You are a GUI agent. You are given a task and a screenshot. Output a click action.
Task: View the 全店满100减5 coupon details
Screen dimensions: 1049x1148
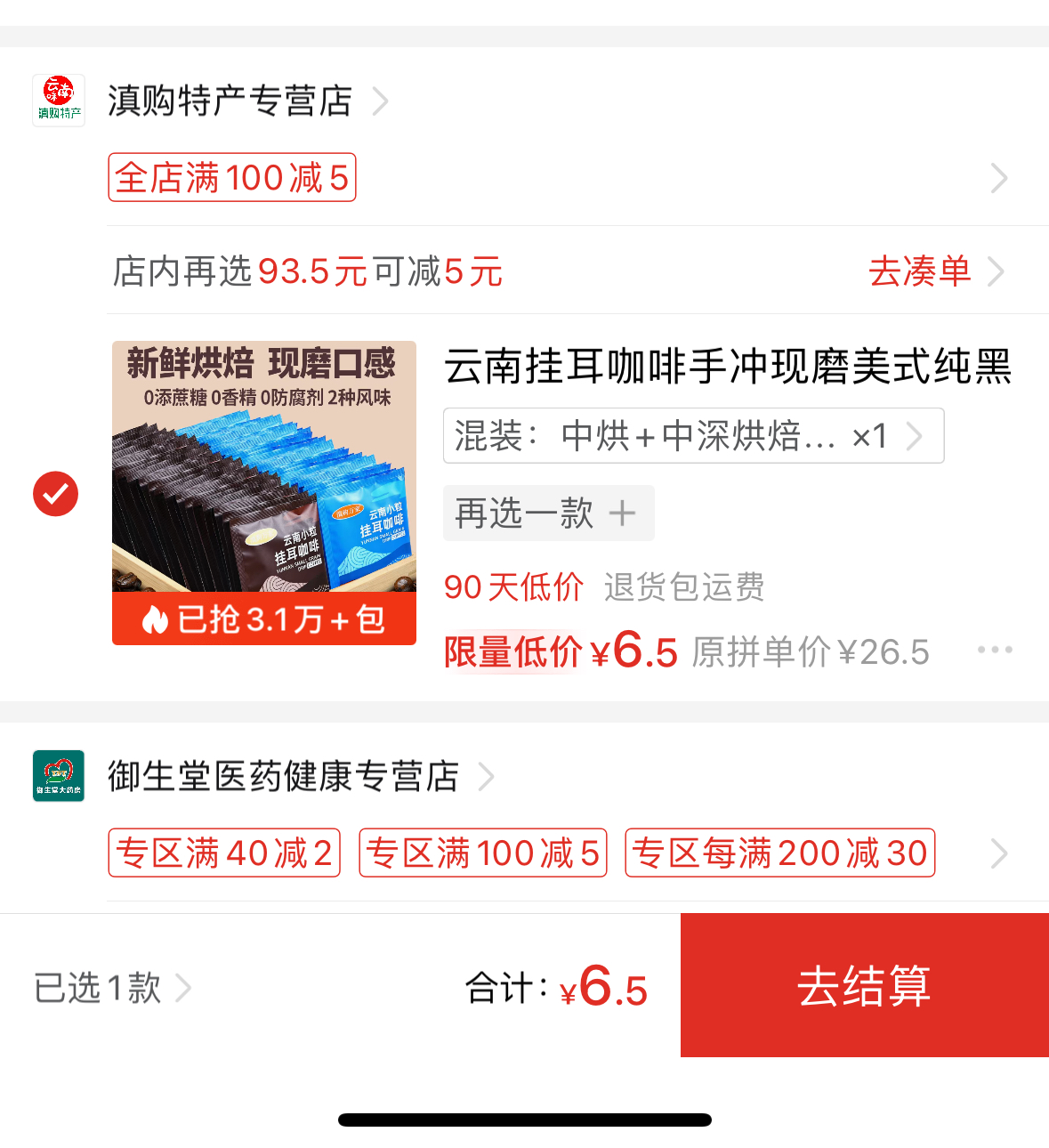pos(232,178)
